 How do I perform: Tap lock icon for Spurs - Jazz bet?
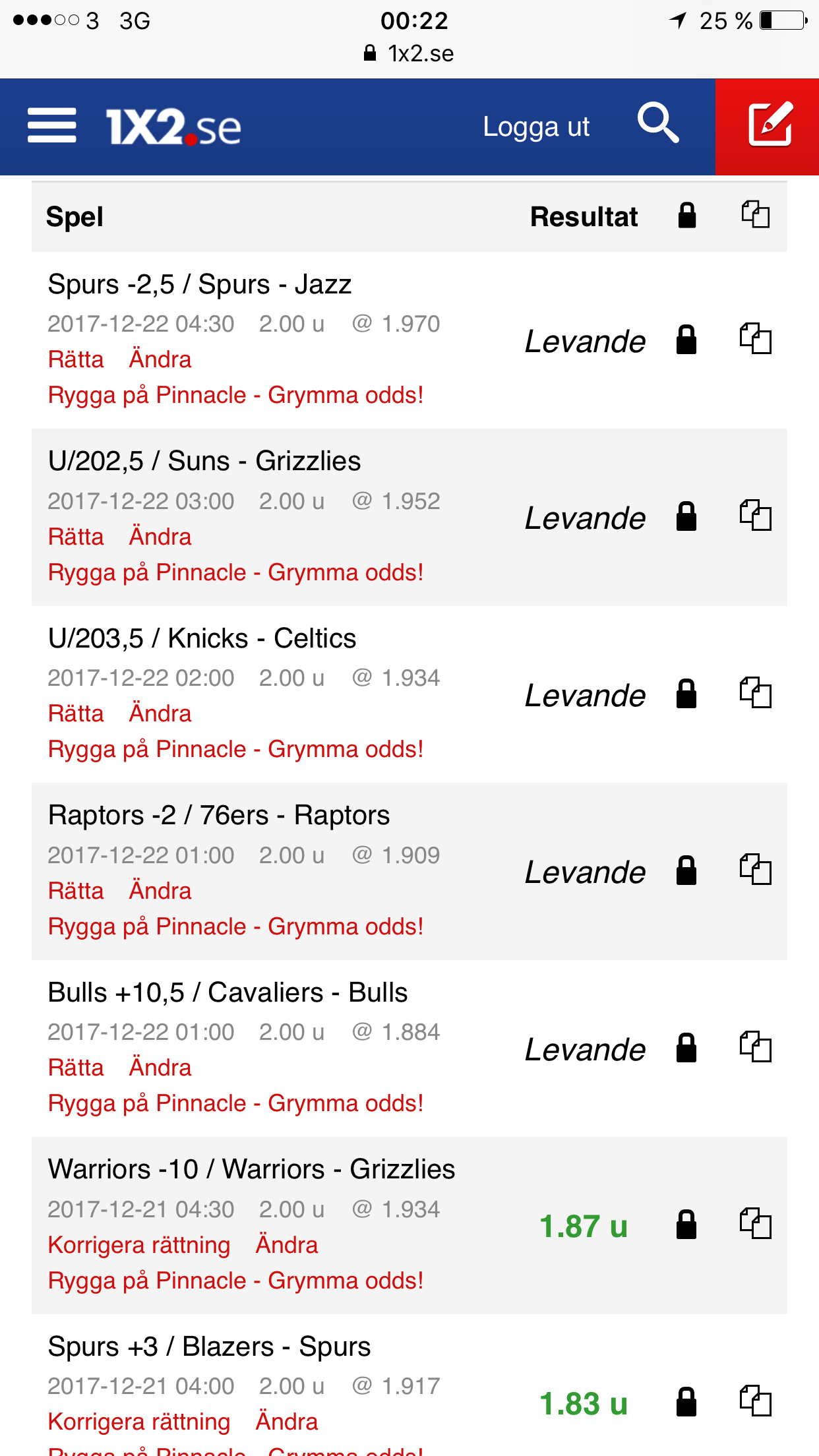pyautogui.click(x=686, y=340)
